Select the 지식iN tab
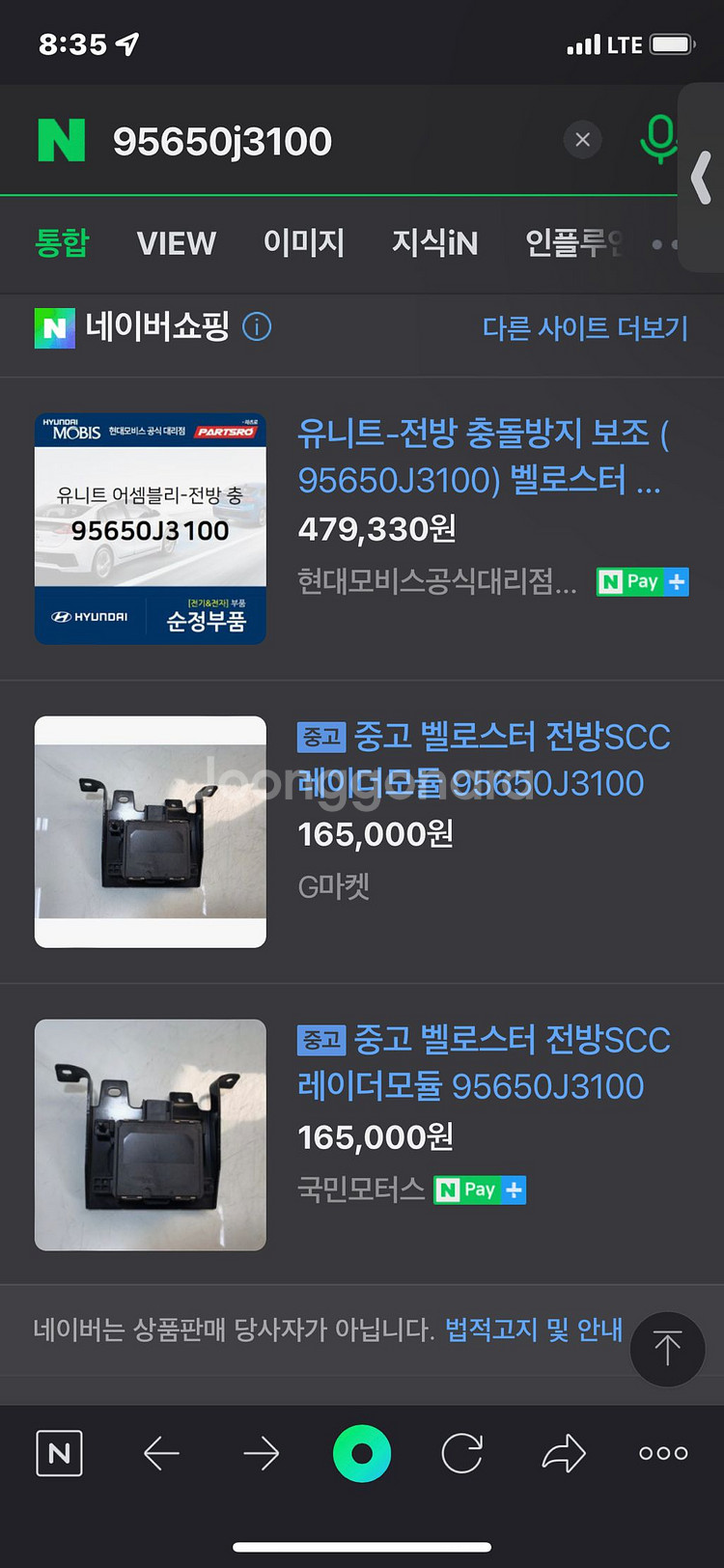 (434, 243)
